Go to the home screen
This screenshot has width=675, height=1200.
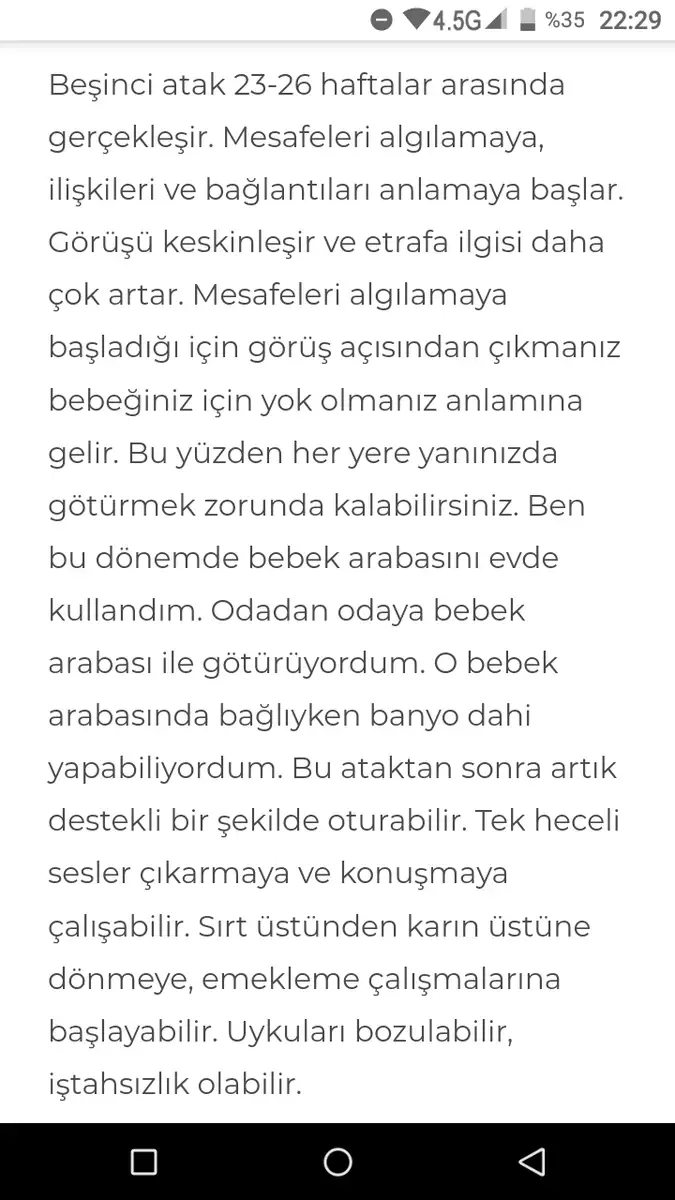338,1161
